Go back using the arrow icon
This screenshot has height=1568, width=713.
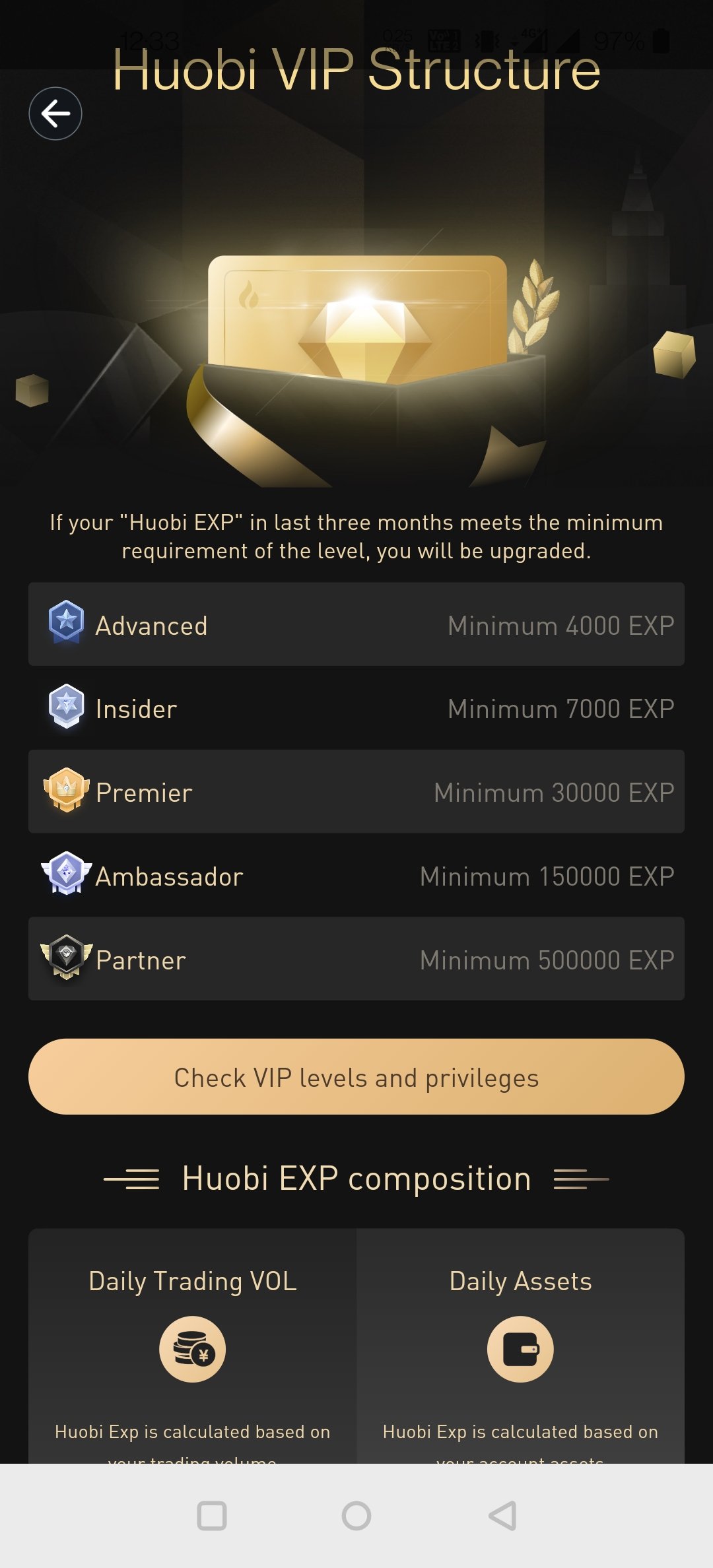tap(55, 114)
